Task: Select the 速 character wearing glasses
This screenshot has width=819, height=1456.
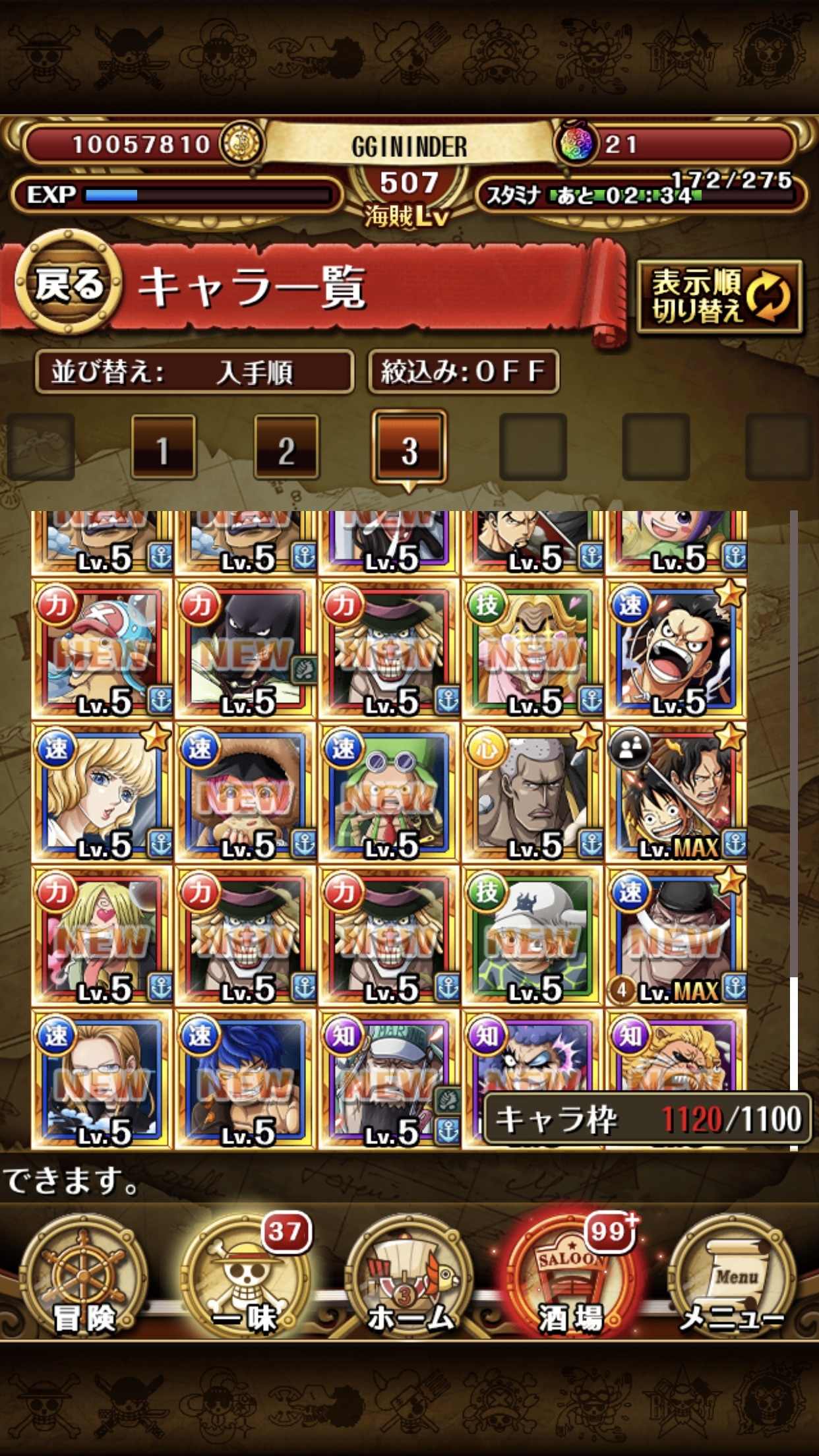Action: [x=102, y=1079]
